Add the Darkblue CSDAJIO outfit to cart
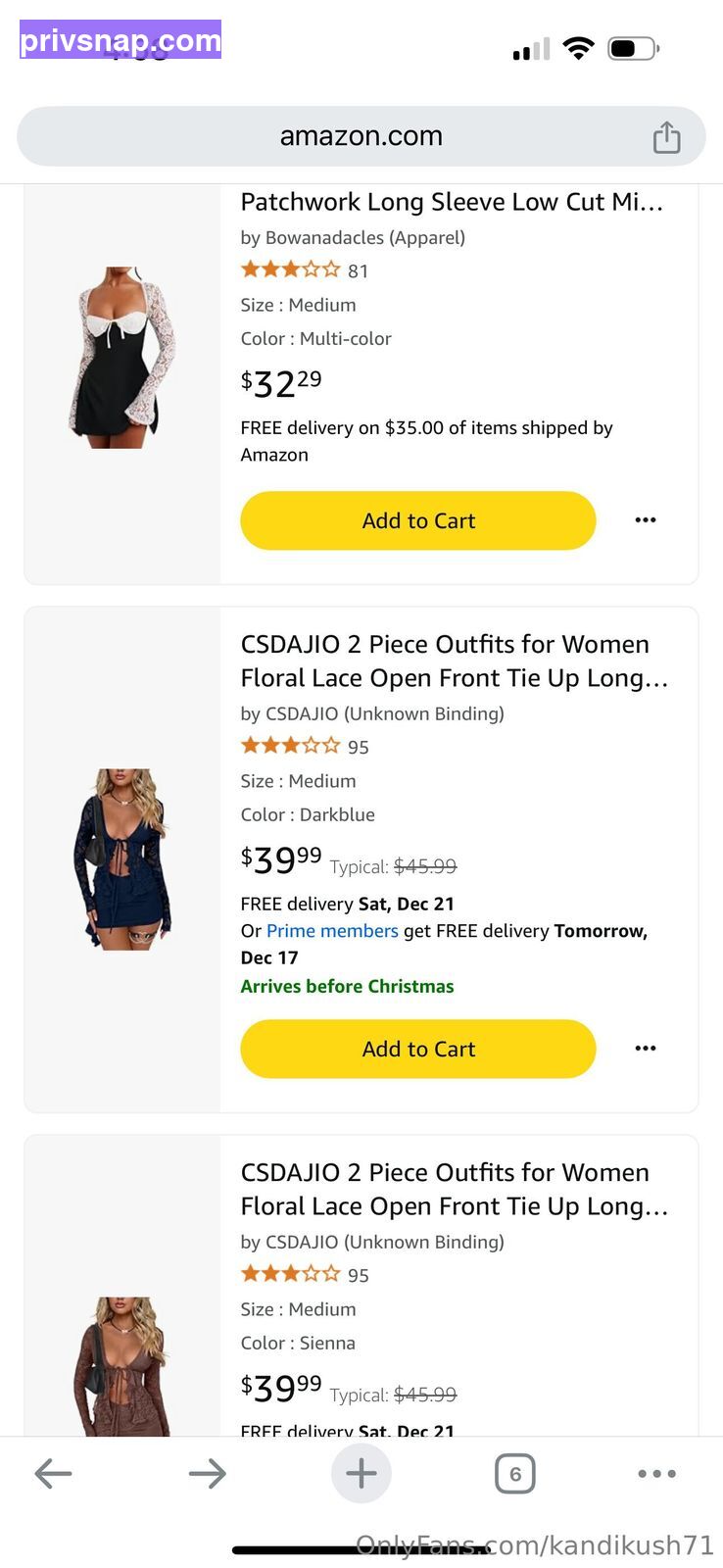 (418, 1049)
